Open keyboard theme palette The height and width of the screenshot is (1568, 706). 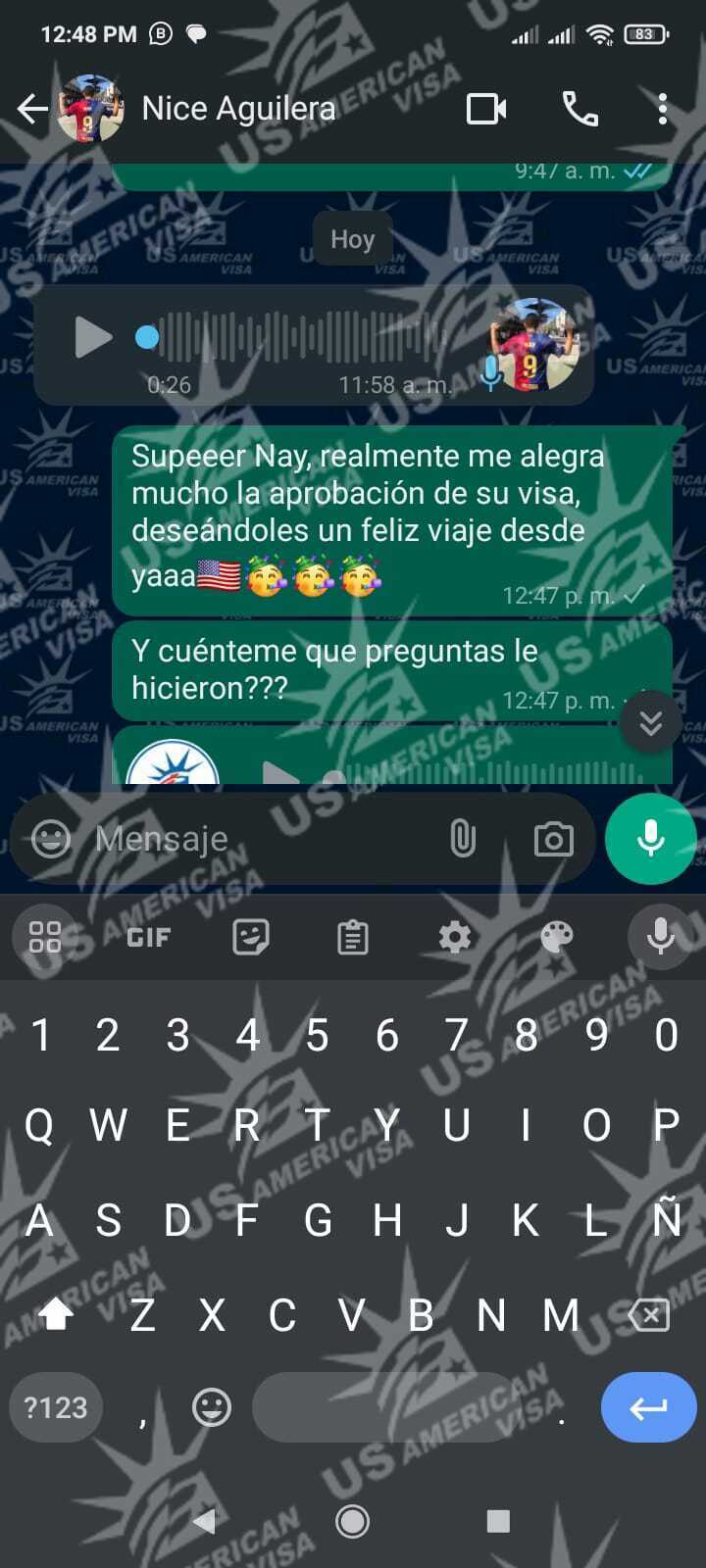pos(556,938)
